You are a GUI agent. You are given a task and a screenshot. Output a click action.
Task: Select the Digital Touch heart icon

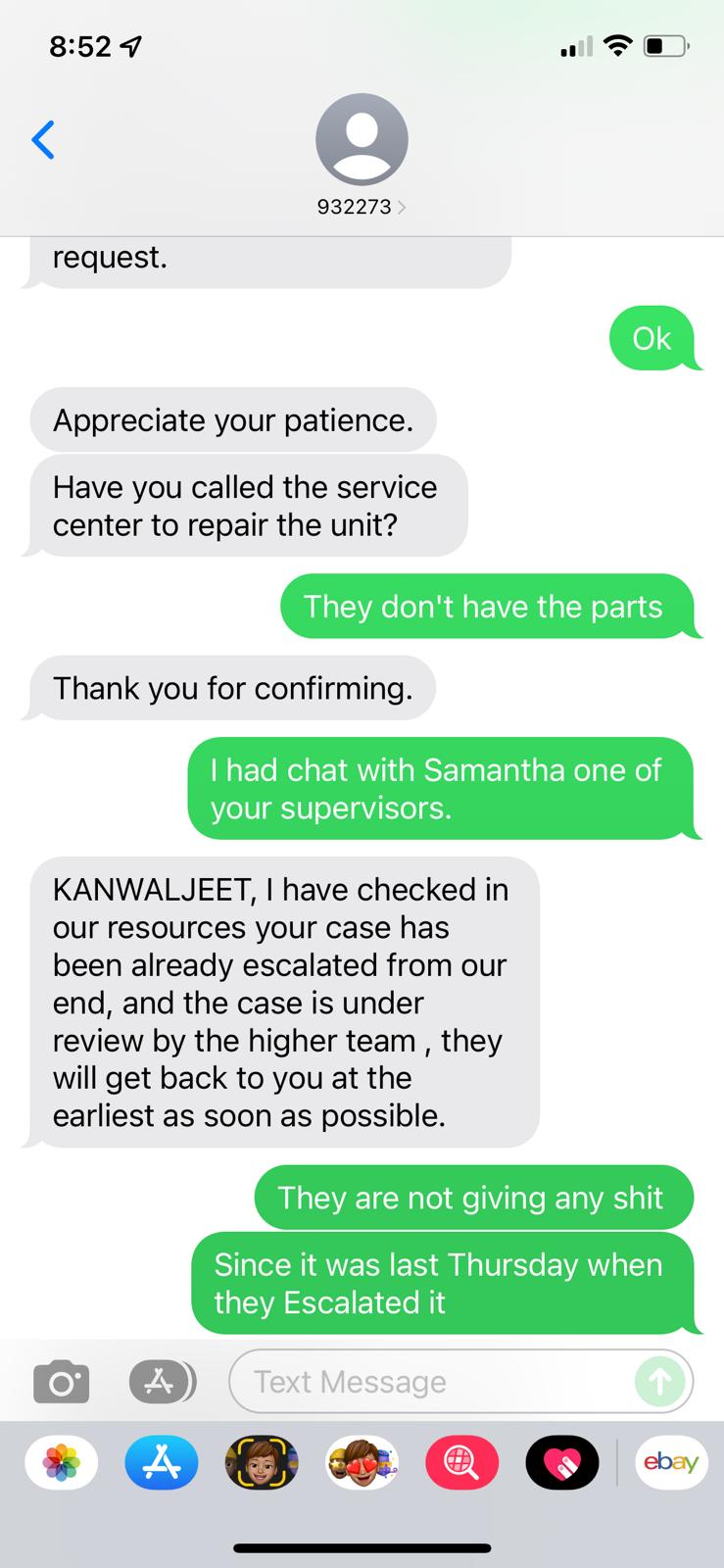point(561,1461)
